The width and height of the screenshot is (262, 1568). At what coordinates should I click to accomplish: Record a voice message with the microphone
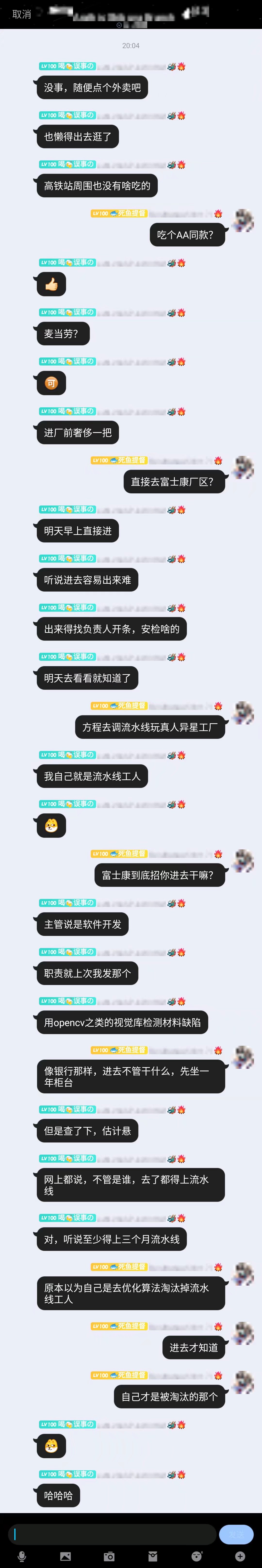pos(22,1556)
